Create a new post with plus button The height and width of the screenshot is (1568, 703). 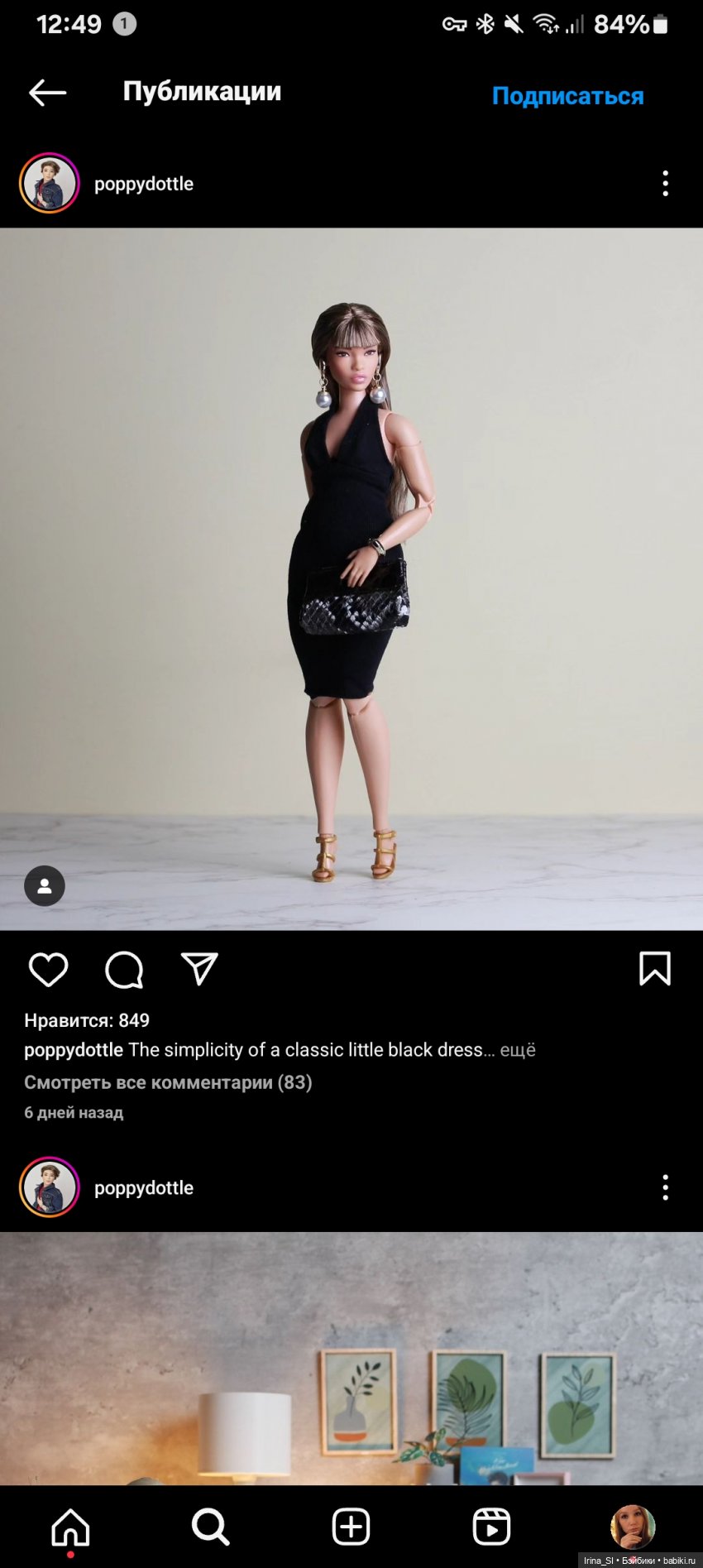(x=351, y=1527)
